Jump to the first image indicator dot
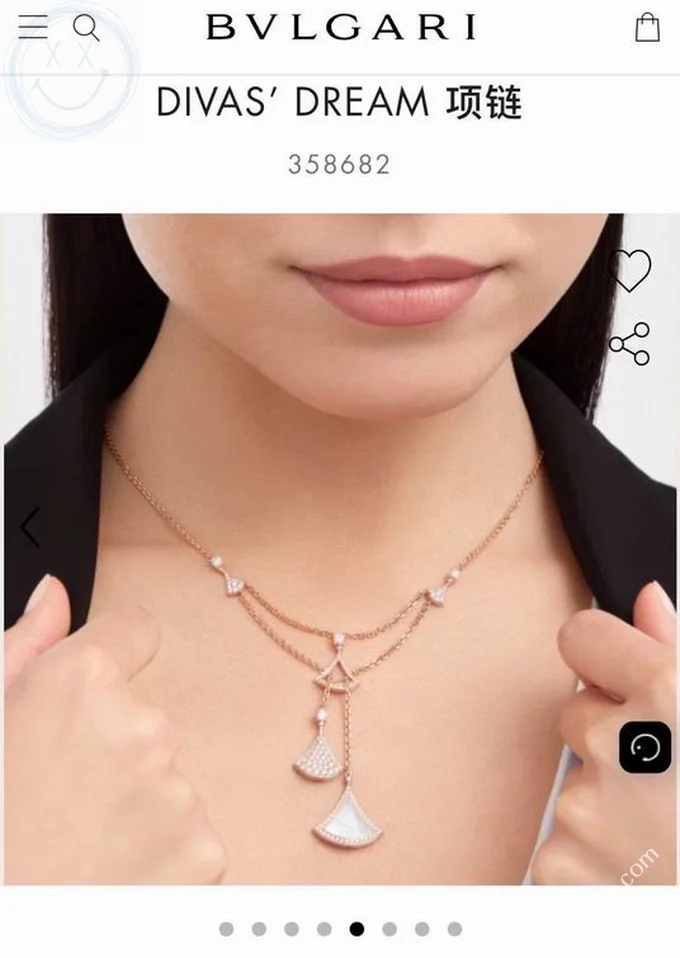This screenshot has width=680, height=958. [x=227, y=929]
